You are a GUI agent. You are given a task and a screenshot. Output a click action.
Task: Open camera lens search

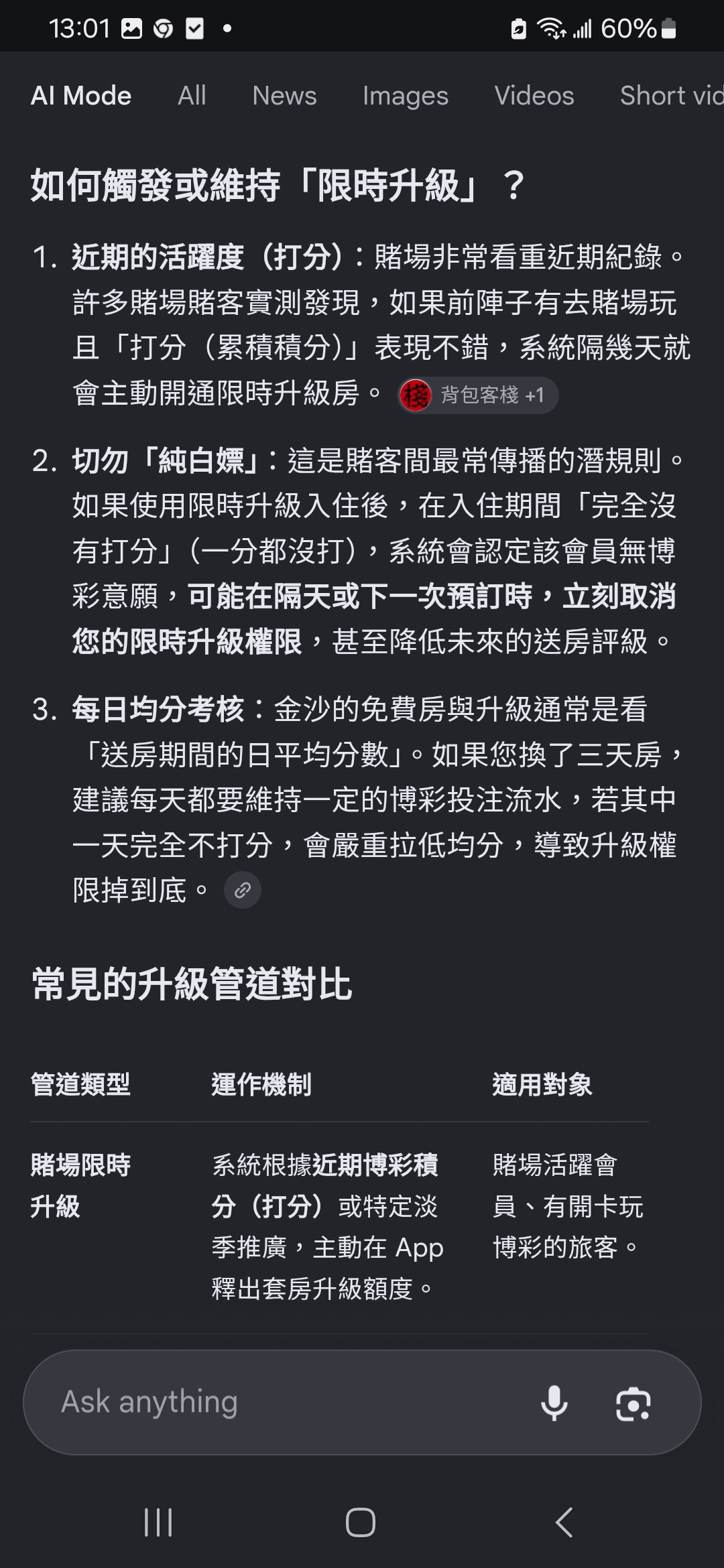pyautogui.click(x=633, y=1403)
